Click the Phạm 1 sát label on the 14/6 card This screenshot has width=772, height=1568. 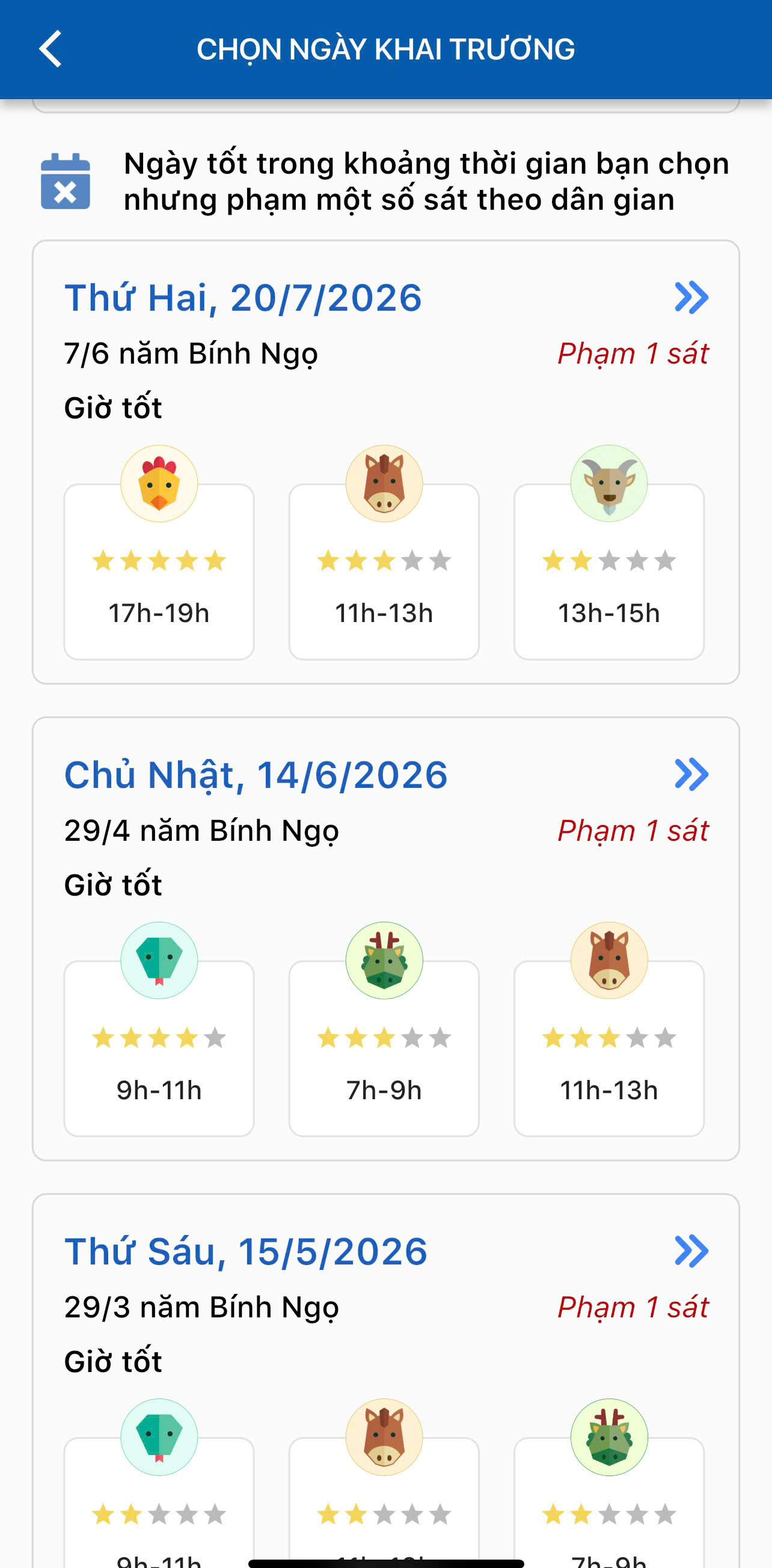click(633, 829)
